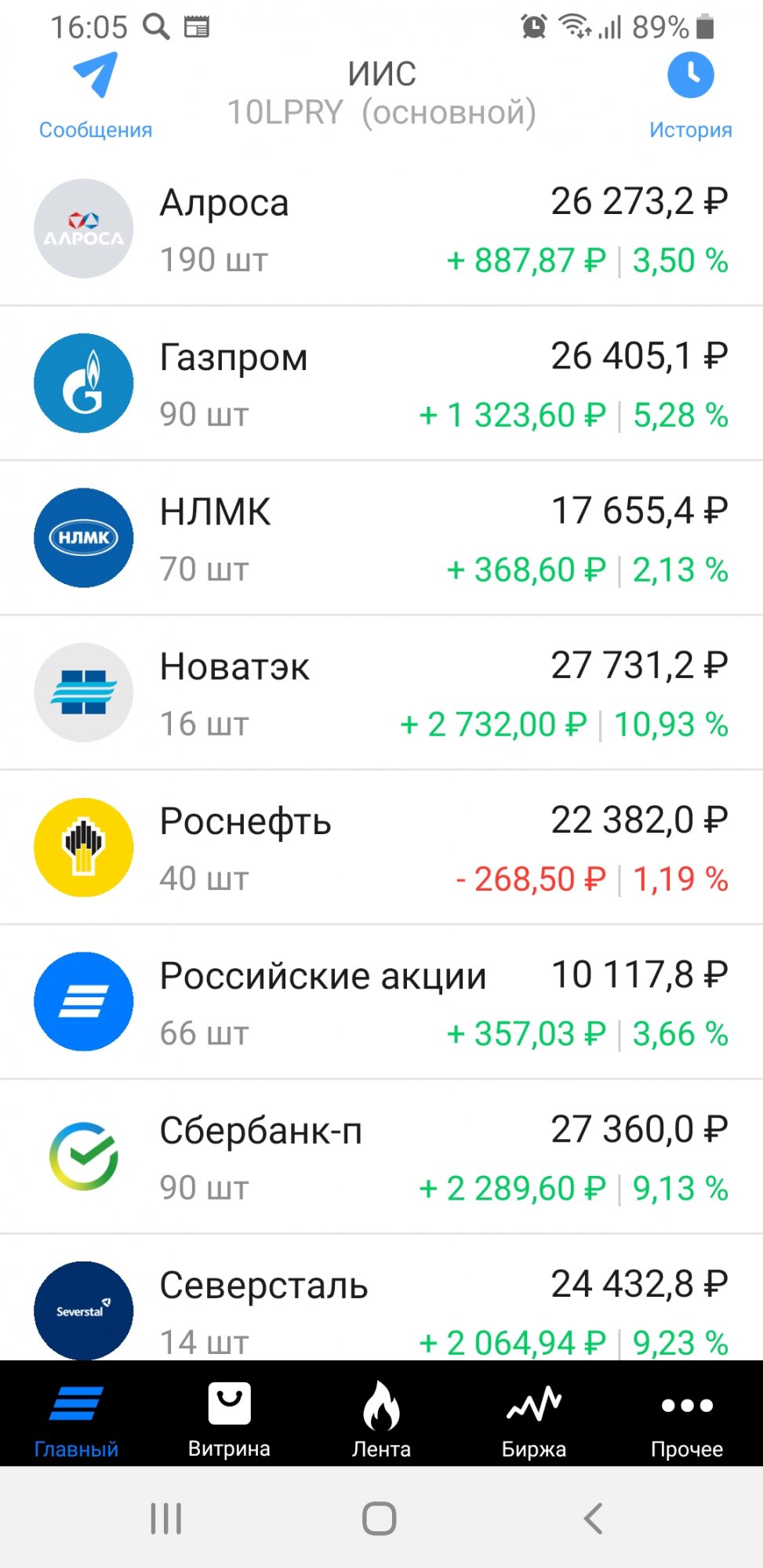View НЛМК holding details
This screenshot has width=763, height=1568.
click(x=381, y=538)
